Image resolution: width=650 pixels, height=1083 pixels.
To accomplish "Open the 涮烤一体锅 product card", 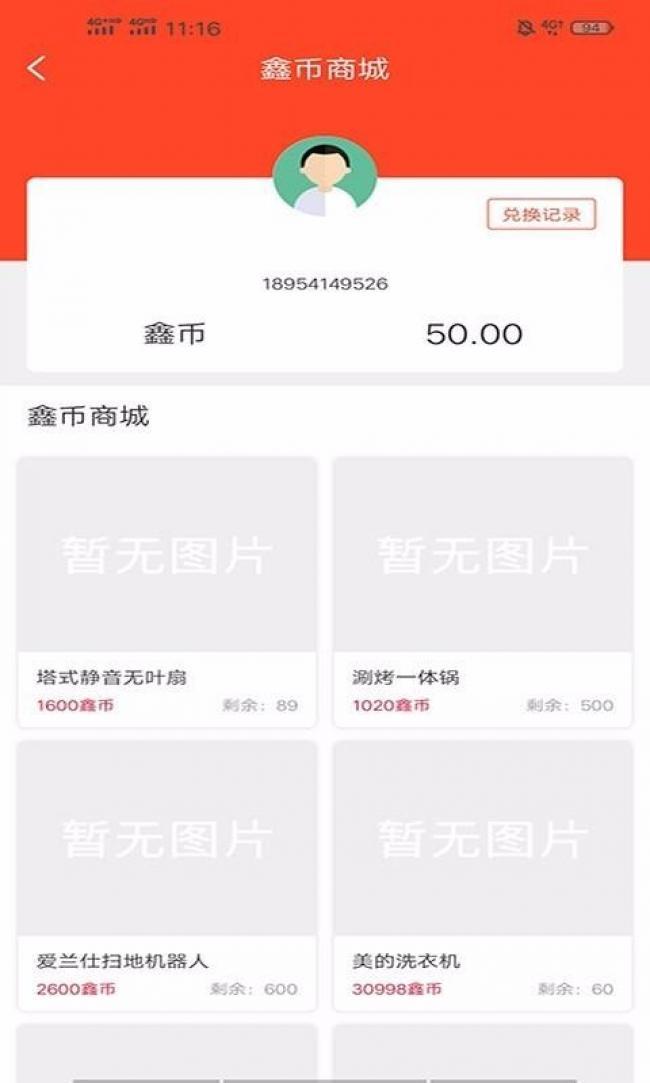I will coord(482,592).
